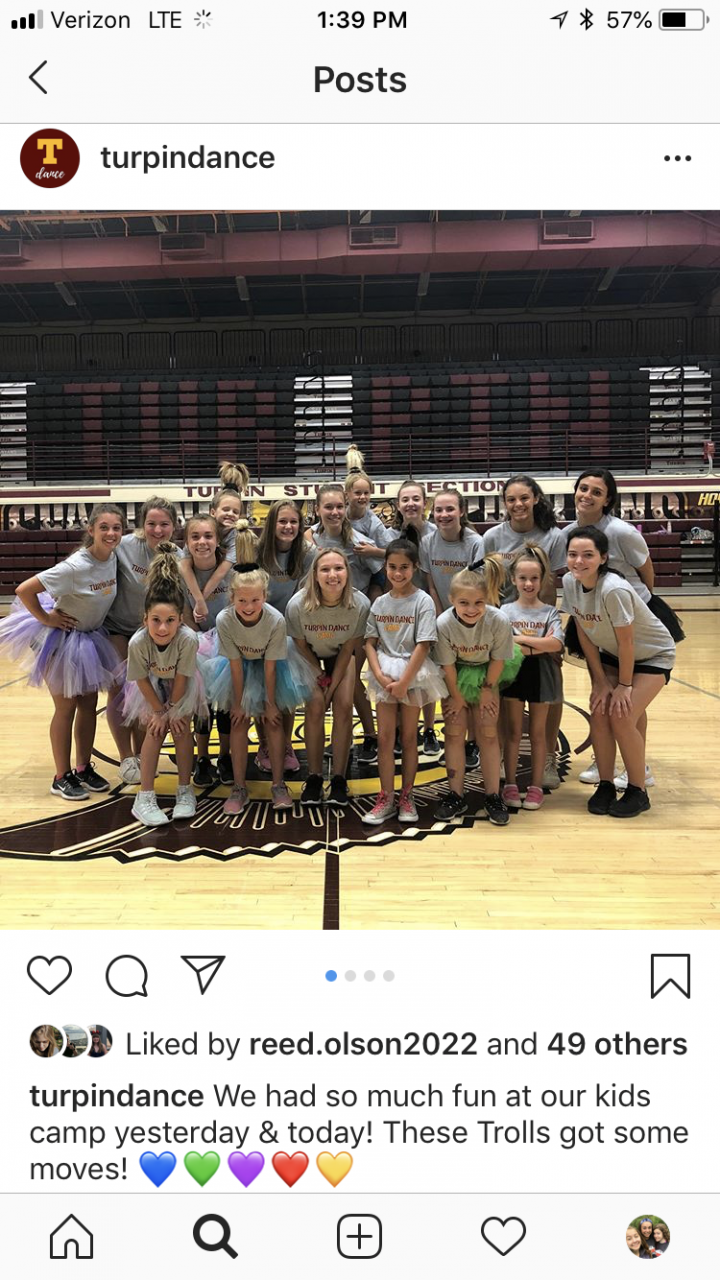720x1280 pixels.
Task: Create a new post
Action: tap(359, 1238)
